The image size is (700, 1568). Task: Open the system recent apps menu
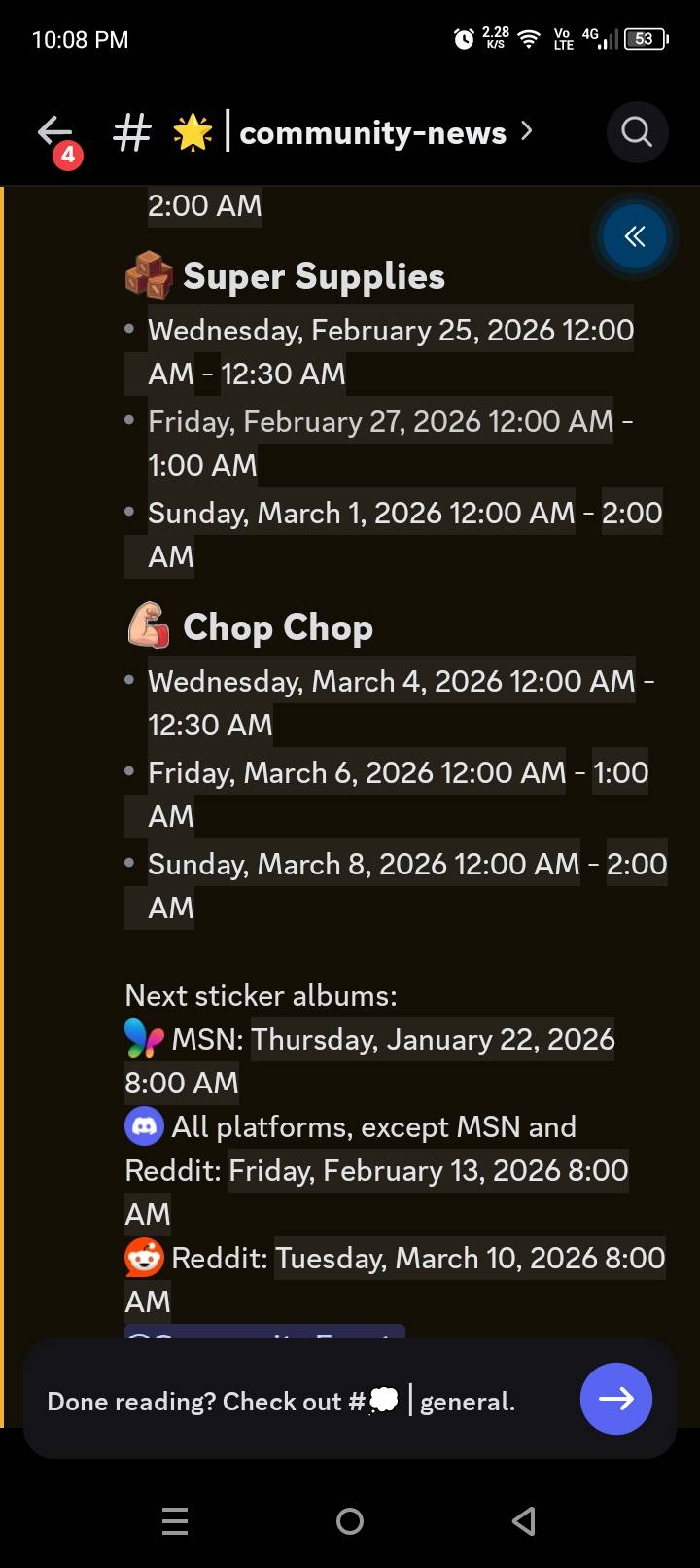point(175,1521)
